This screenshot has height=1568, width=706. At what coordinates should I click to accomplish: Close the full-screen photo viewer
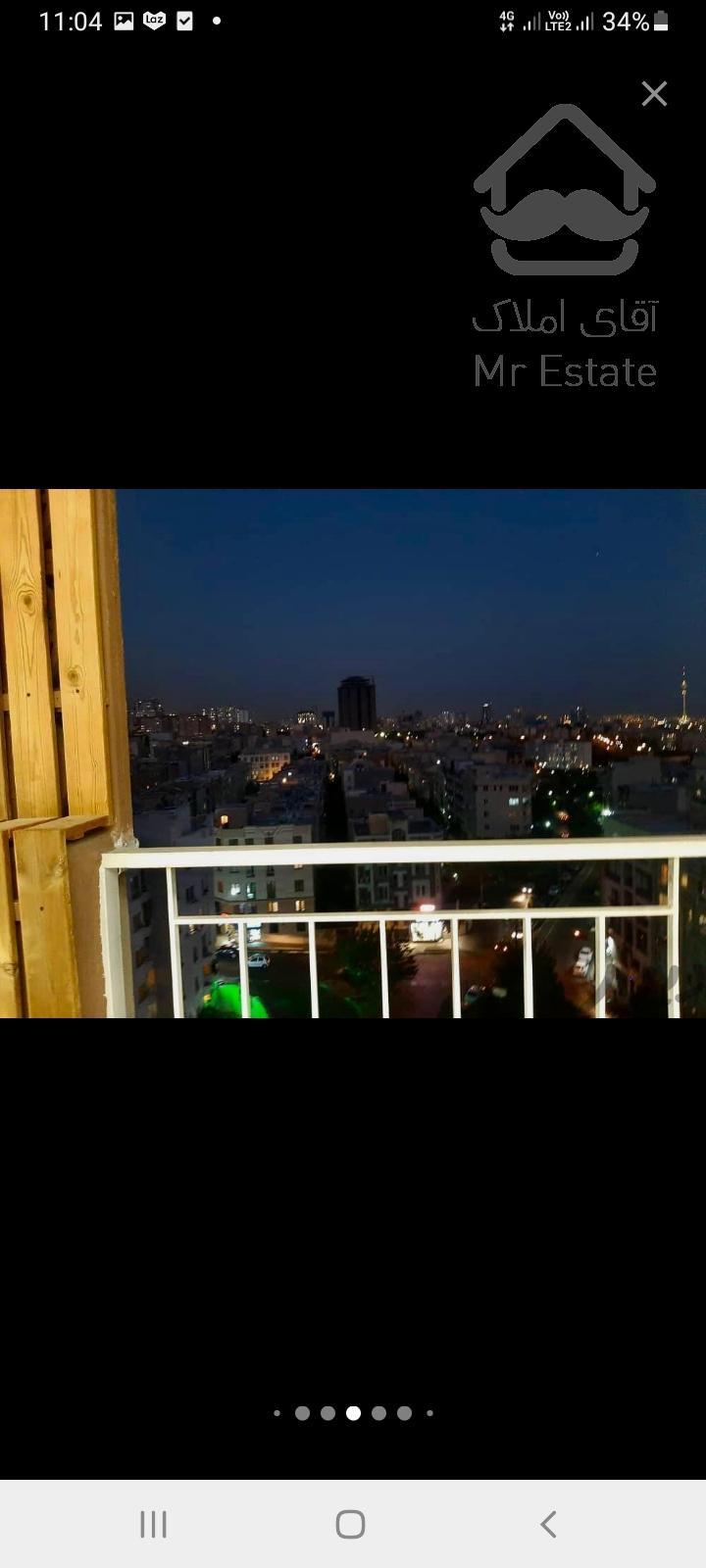point(654,94)
